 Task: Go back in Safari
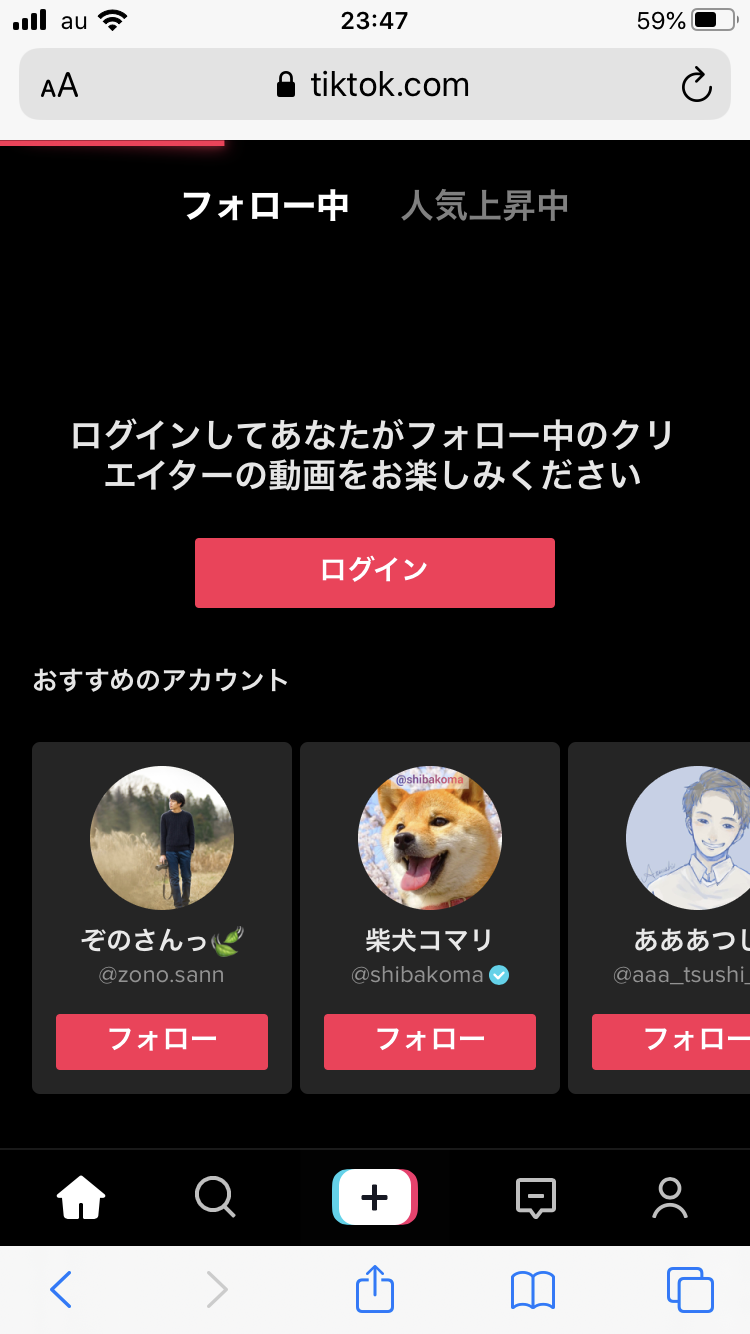(x=61, y=1290)
